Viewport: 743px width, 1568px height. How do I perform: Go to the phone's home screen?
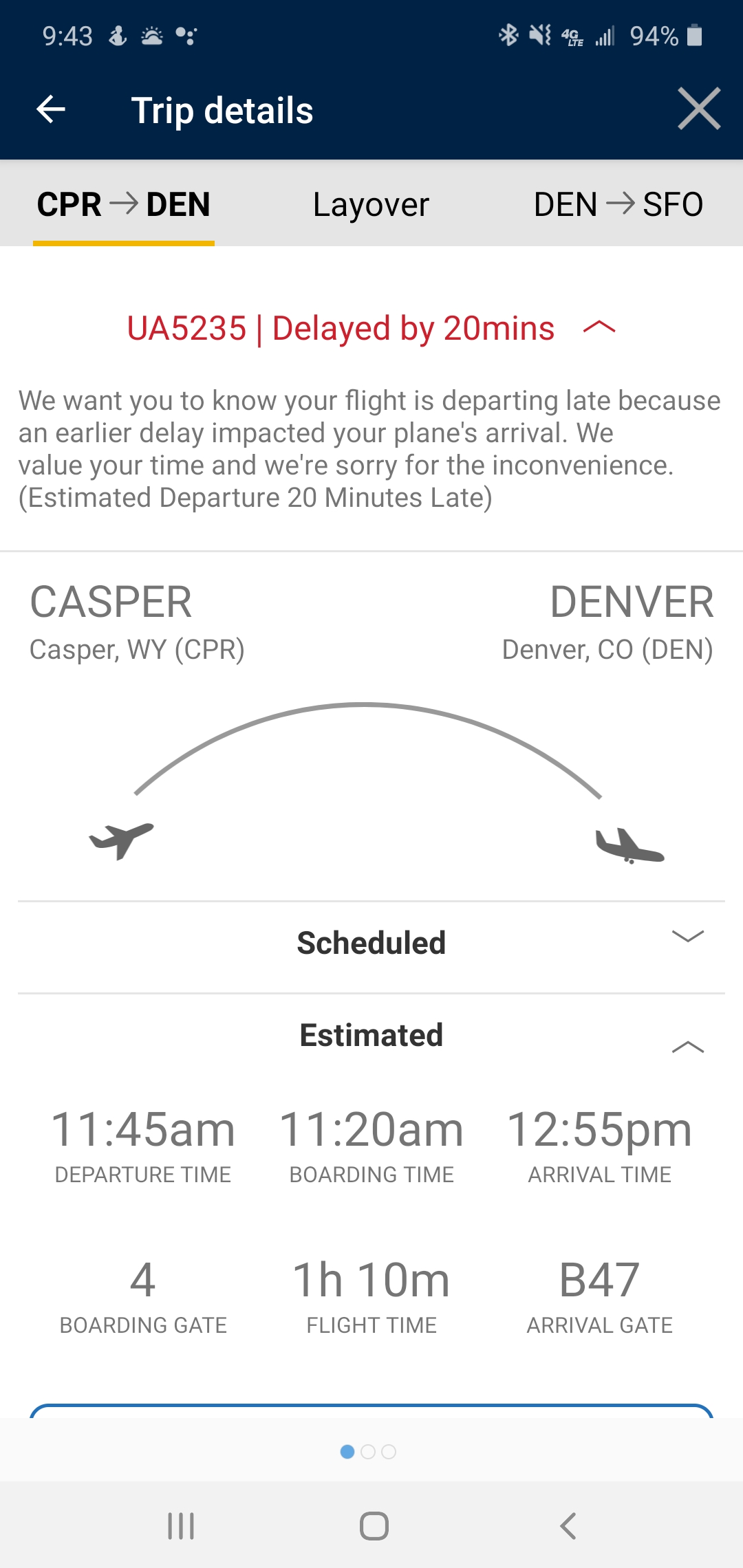click(x=374, y=1525)
